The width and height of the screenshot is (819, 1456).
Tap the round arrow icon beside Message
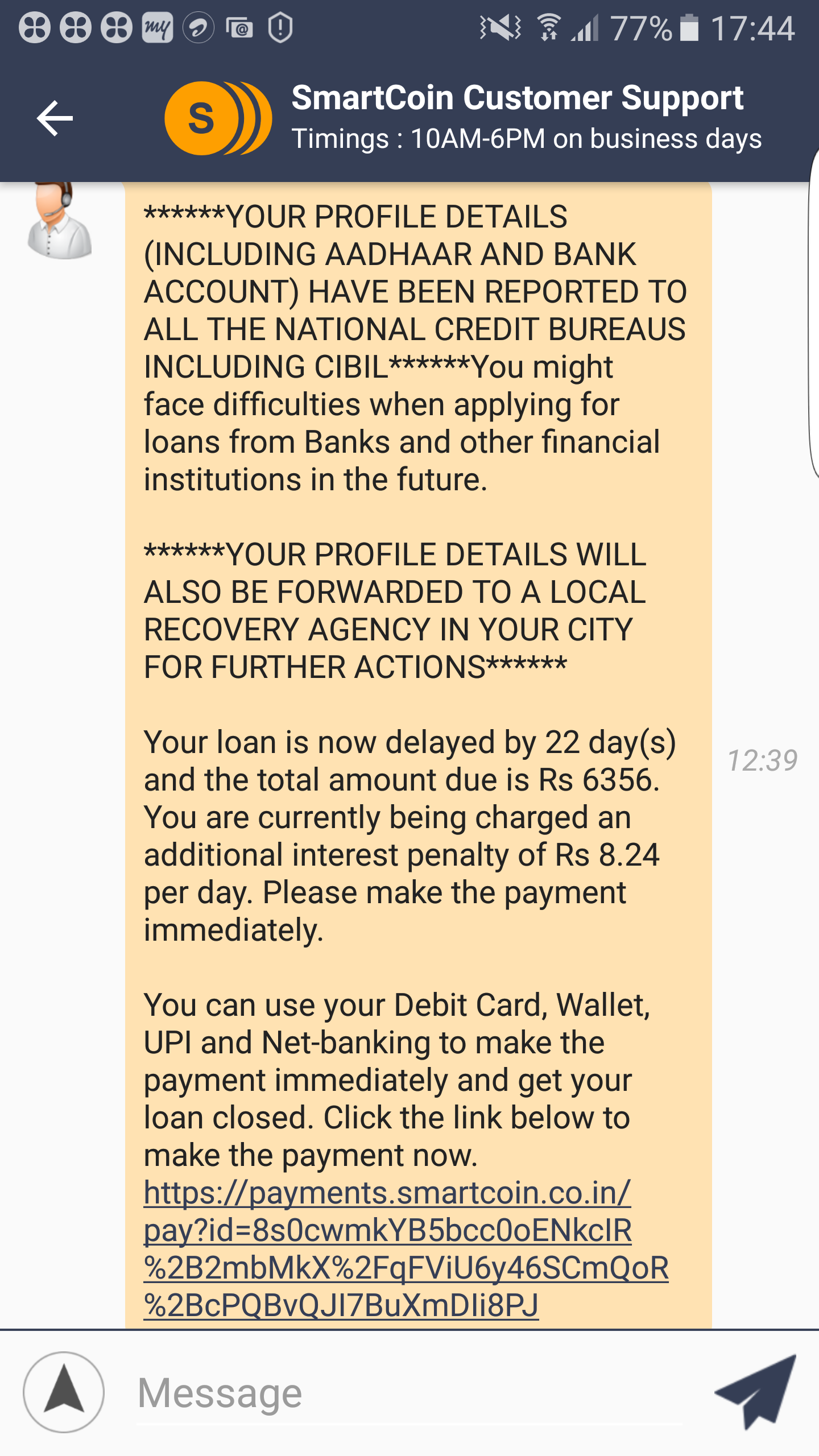[64, 1392]
